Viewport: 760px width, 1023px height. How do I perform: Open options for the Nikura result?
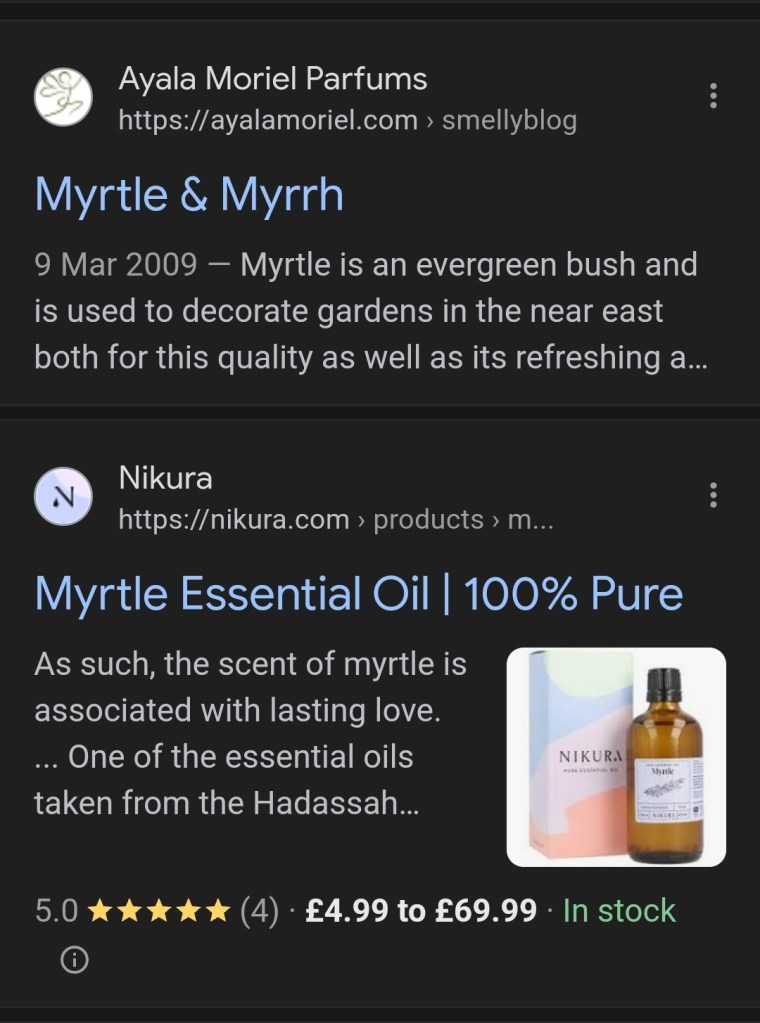[x=713, y=495]
